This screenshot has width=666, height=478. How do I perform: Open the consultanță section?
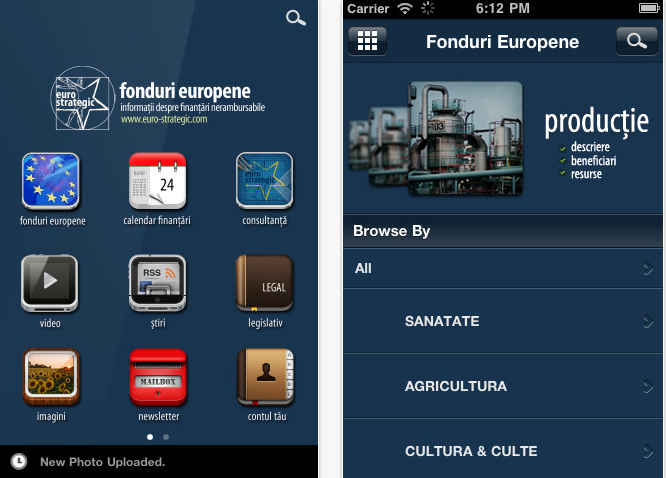coord(264,181)
